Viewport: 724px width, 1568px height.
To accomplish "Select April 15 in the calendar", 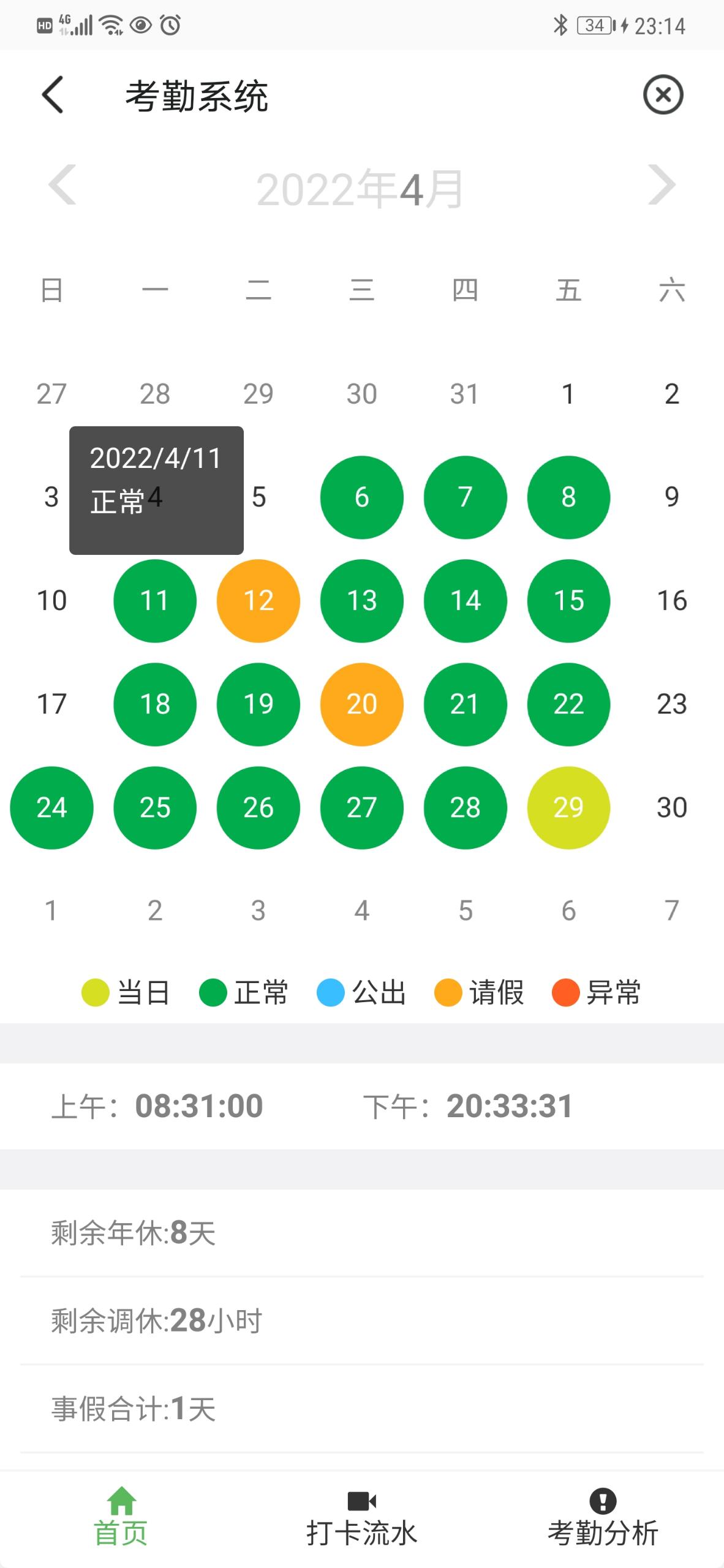I will 568,600.
